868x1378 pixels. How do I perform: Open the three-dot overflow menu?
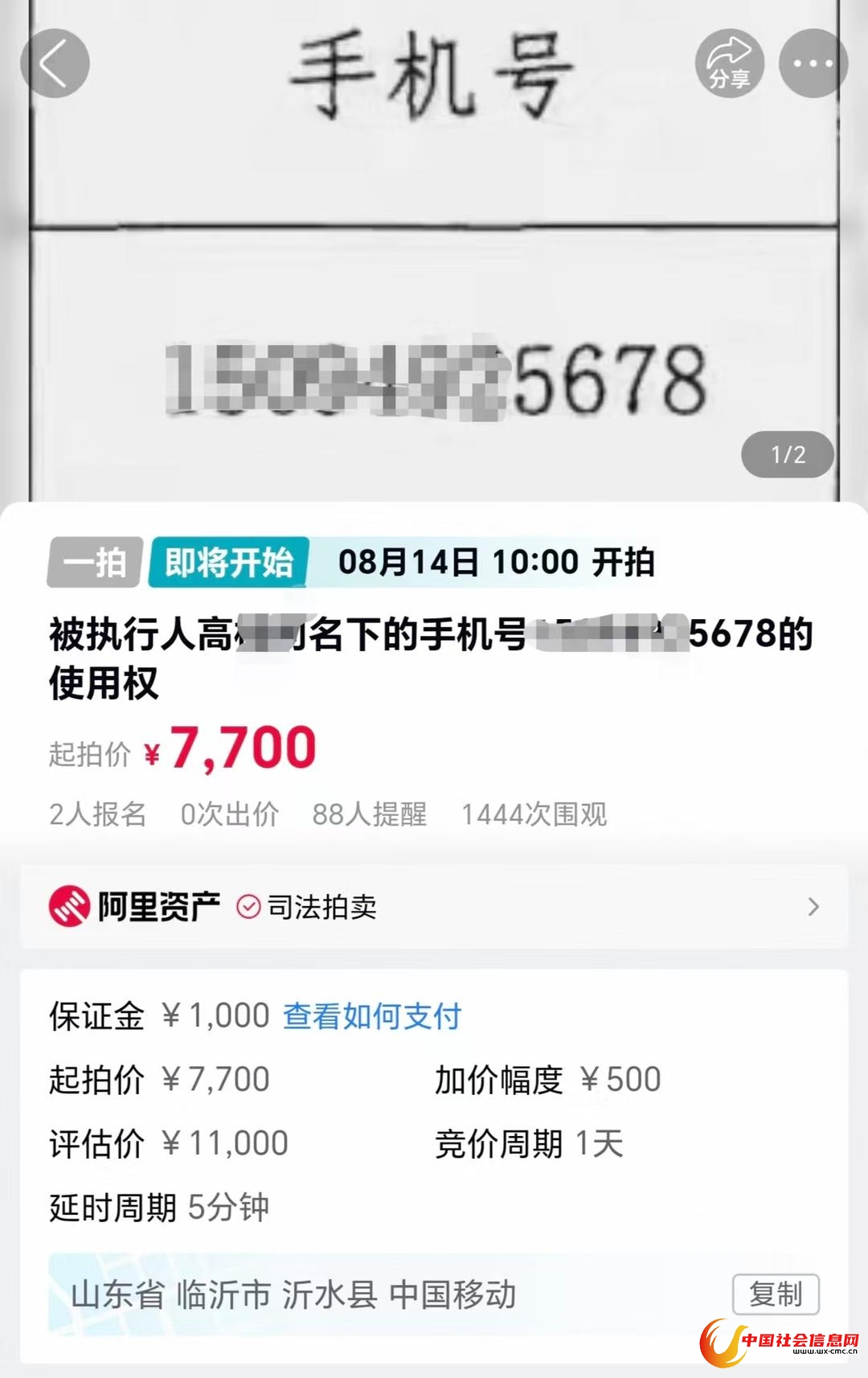813,64
